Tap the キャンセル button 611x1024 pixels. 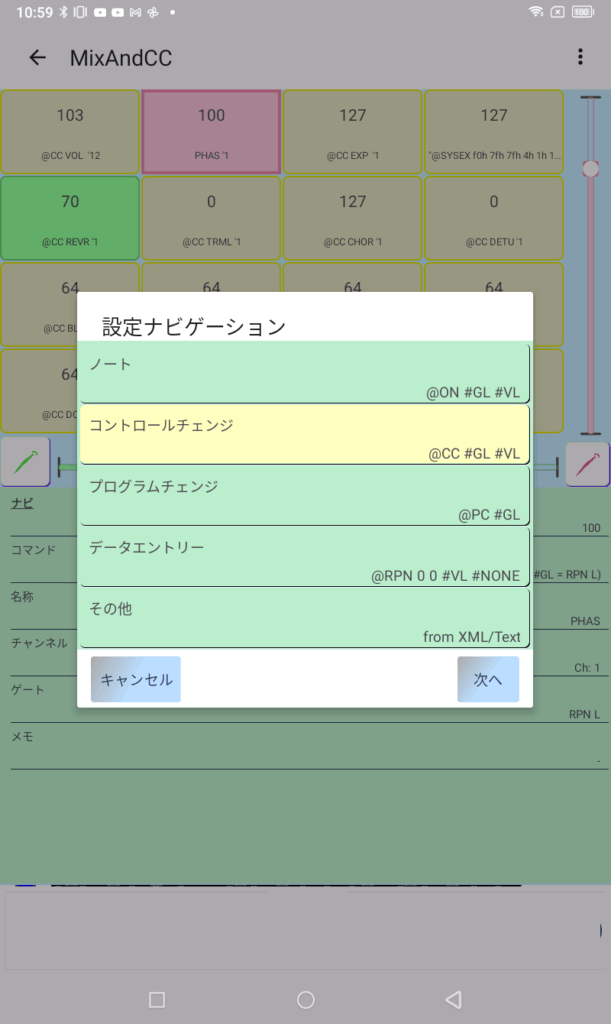tap(136, 679)
